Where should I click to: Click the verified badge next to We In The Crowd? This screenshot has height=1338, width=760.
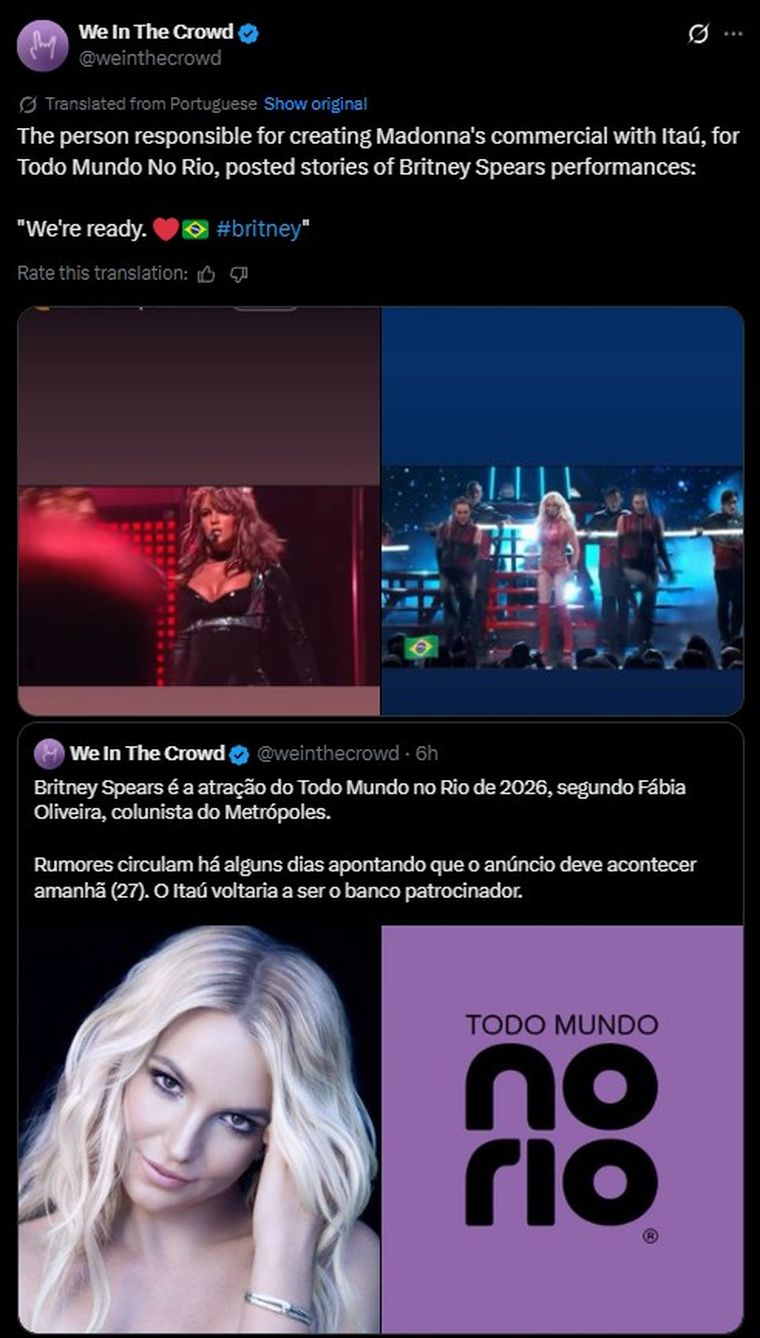click(x=246, y=31)
